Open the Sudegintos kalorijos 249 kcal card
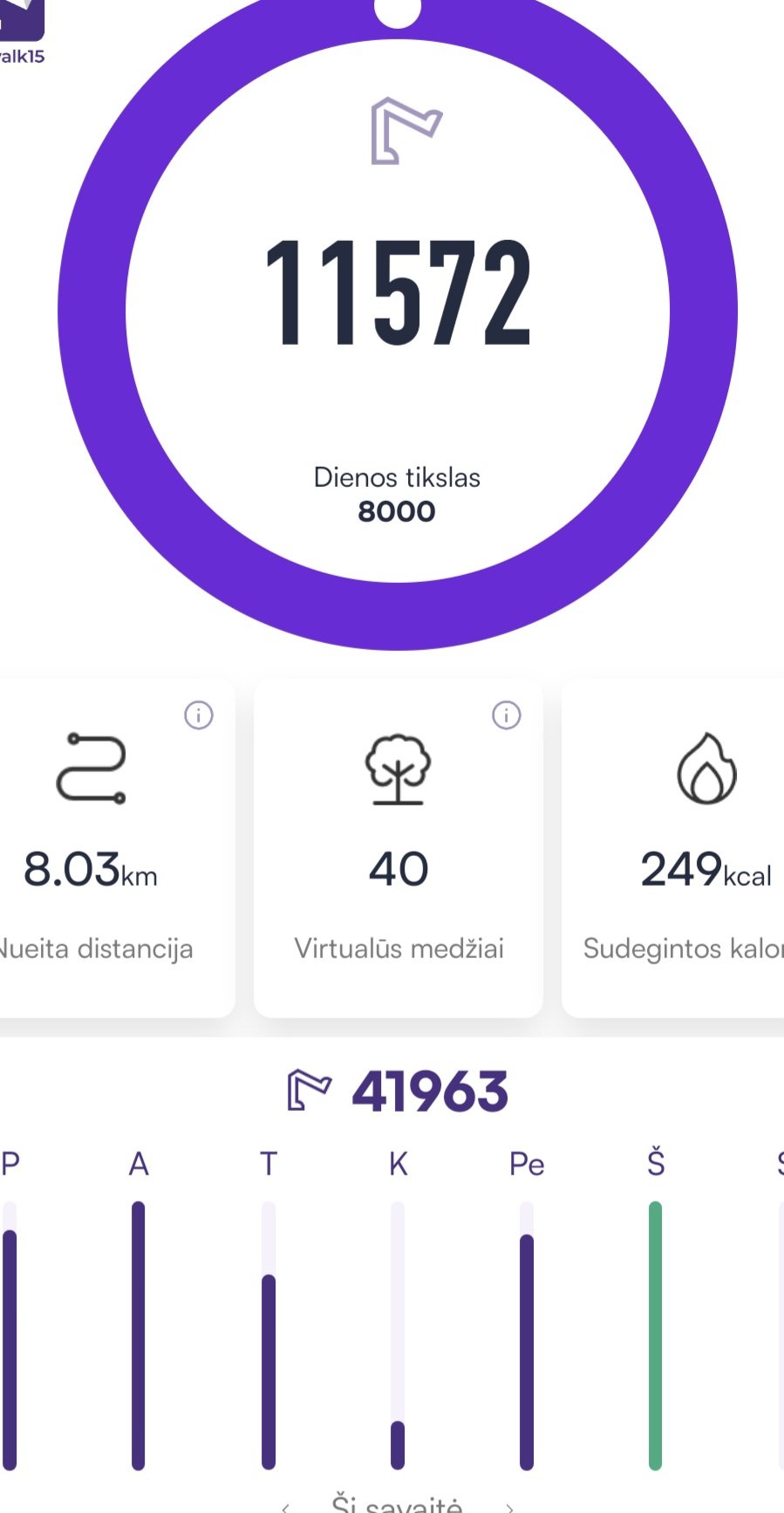Screen dimensions: 784x1513 pyautogui.click(x=673, y=848)
